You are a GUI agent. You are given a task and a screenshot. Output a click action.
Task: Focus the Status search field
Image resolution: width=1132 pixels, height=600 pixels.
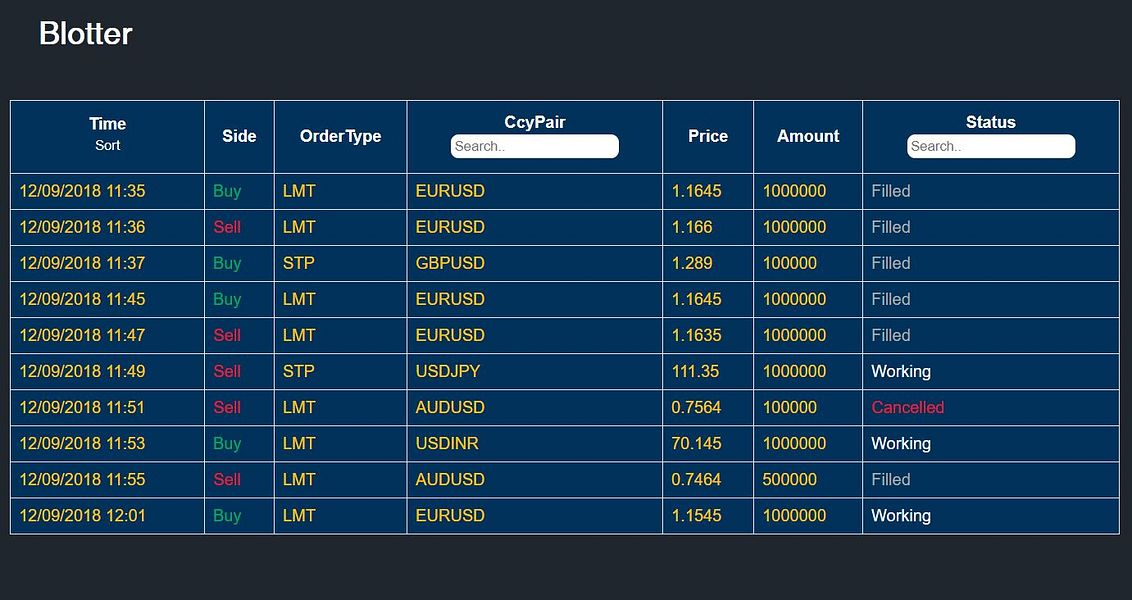(990, 146)
